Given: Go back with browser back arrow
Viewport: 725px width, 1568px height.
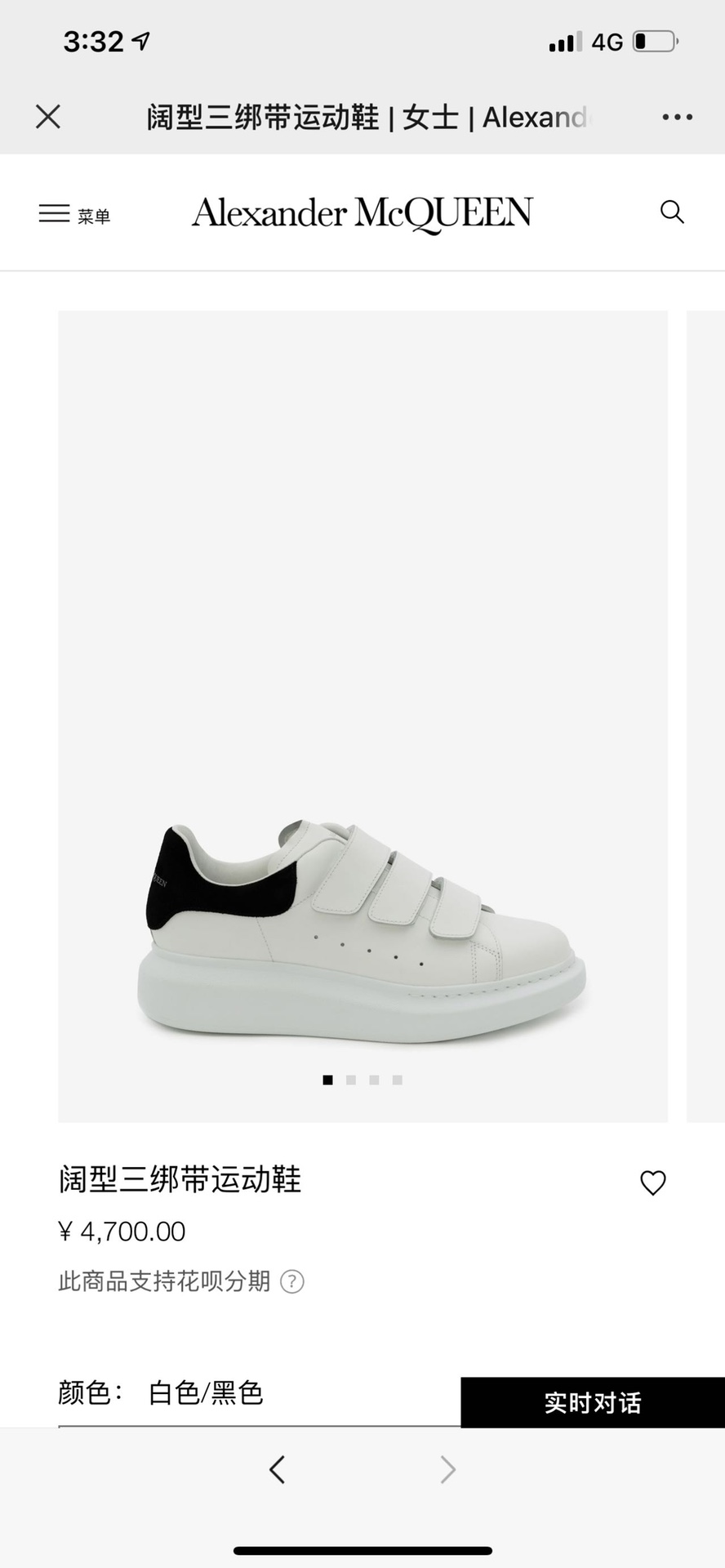Looking at the screenshot, I should [278, 1469].
